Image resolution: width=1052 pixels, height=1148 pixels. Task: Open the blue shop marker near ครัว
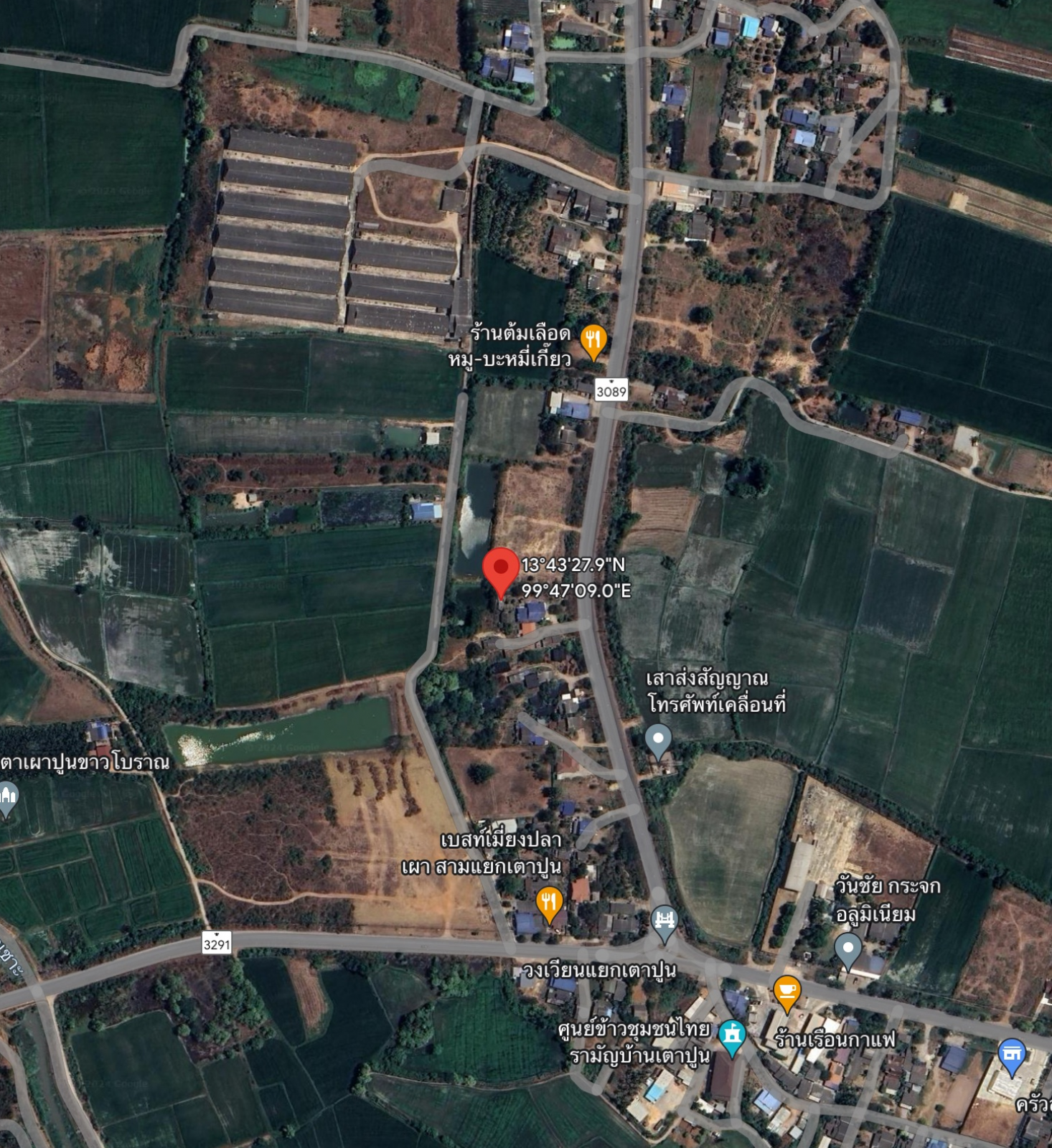[x=1011, y=1054]
